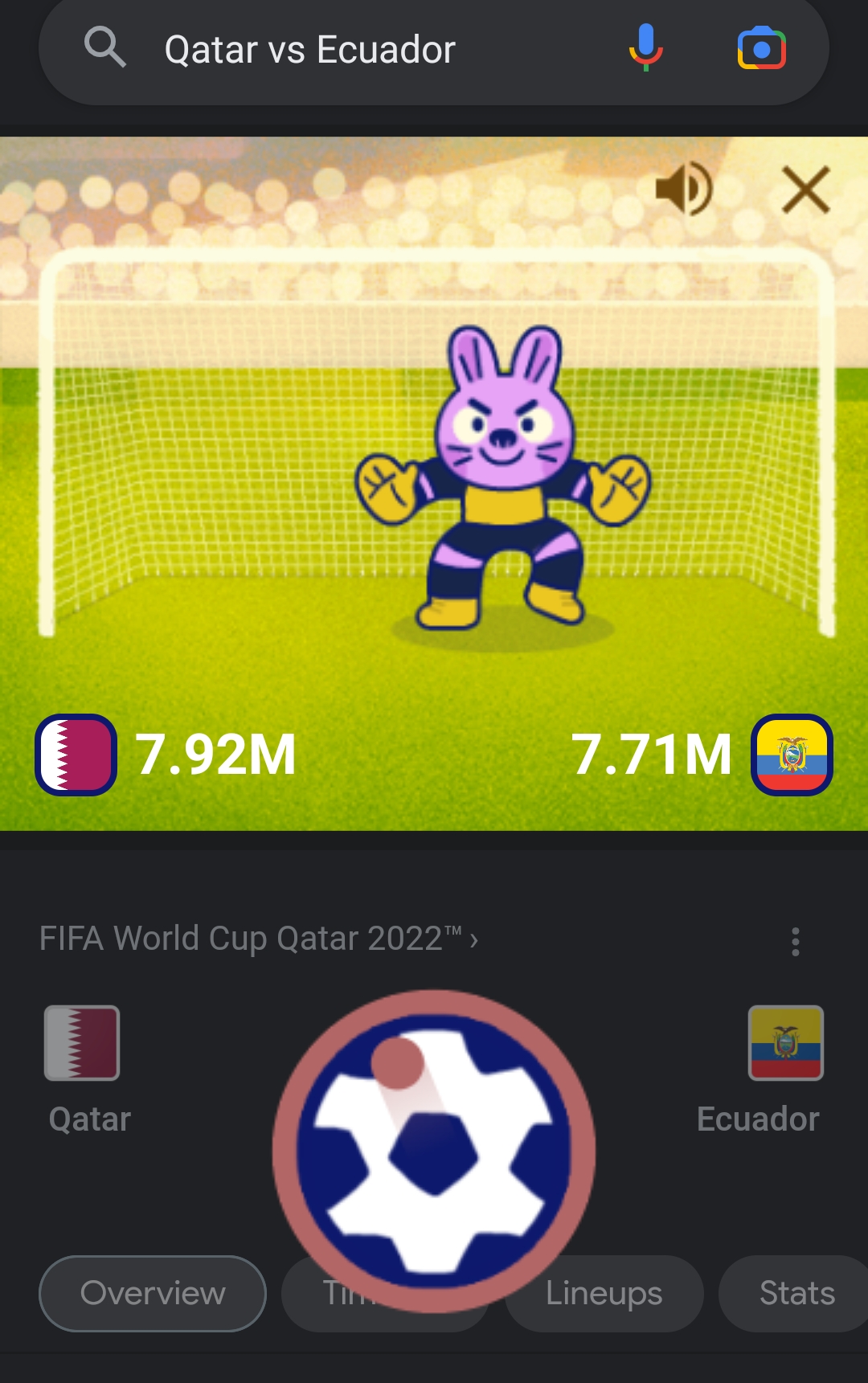This screenshot has width=868, height=1383.
Task: Tap the Ecuador 7.71M vote count
Action: pos(653,754)
